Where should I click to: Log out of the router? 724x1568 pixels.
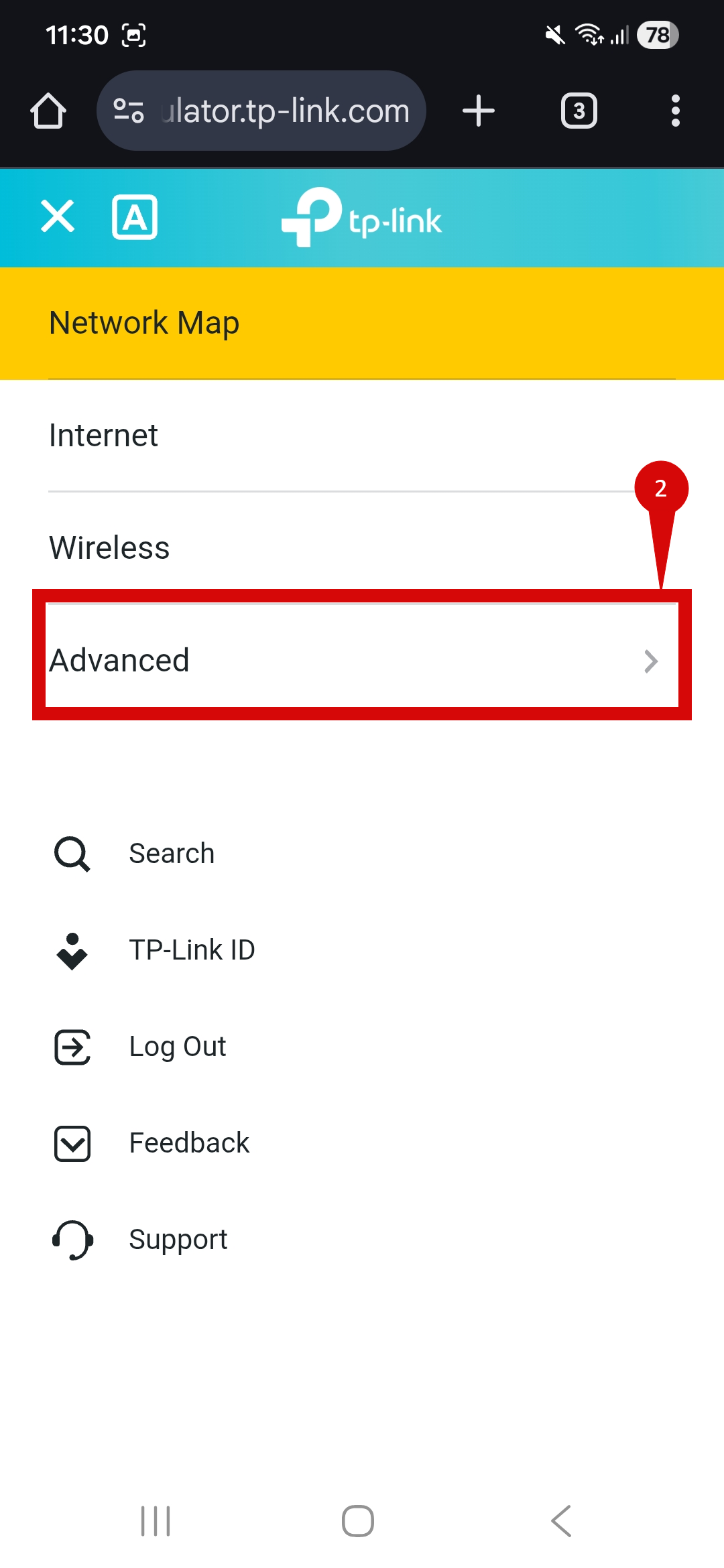pos(177,1047)
